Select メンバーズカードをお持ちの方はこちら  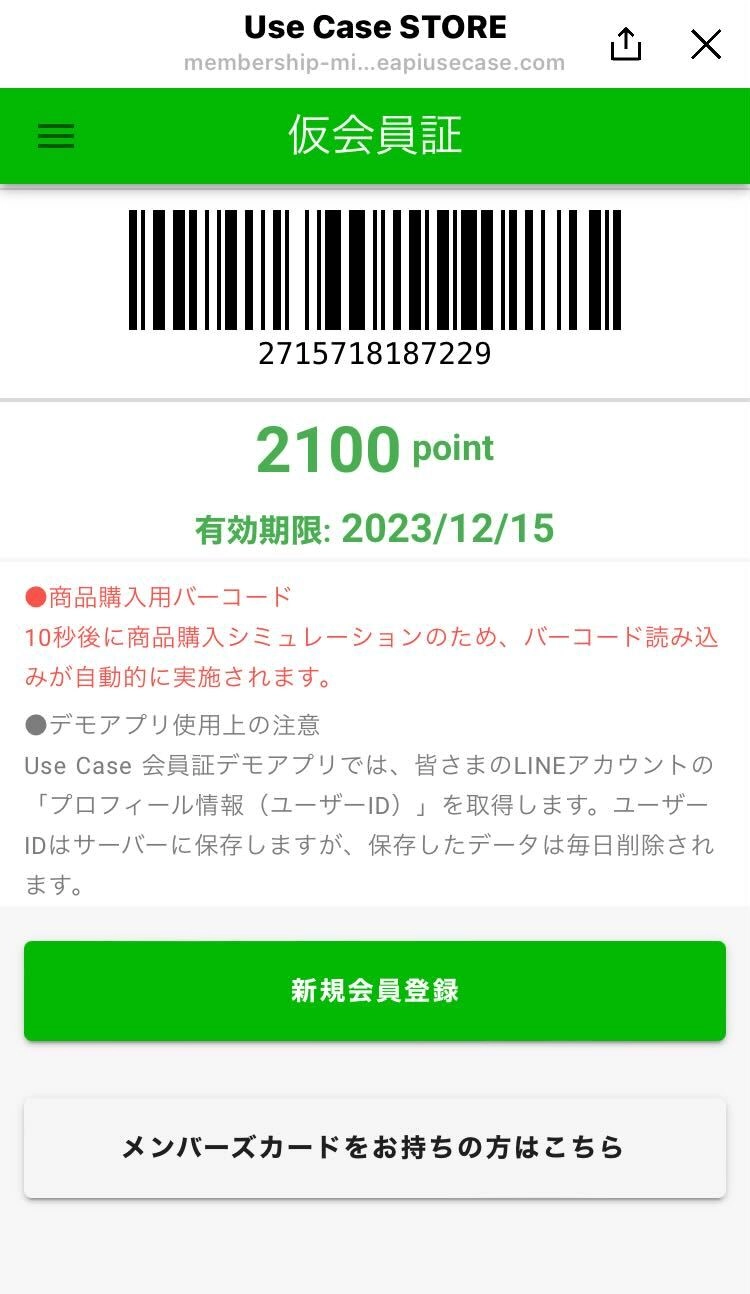[x=375, y=1147]
